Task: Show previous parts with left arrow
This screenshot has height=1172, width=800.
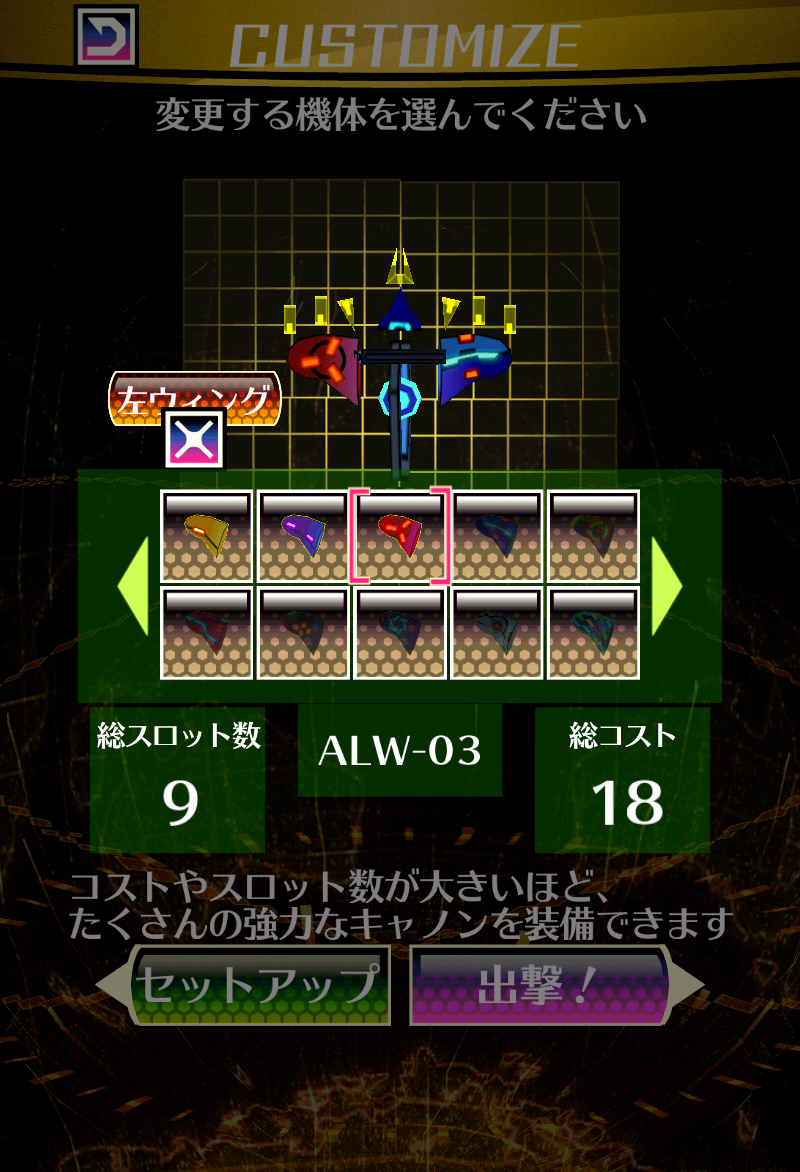Action: click(x=134, y=587)
